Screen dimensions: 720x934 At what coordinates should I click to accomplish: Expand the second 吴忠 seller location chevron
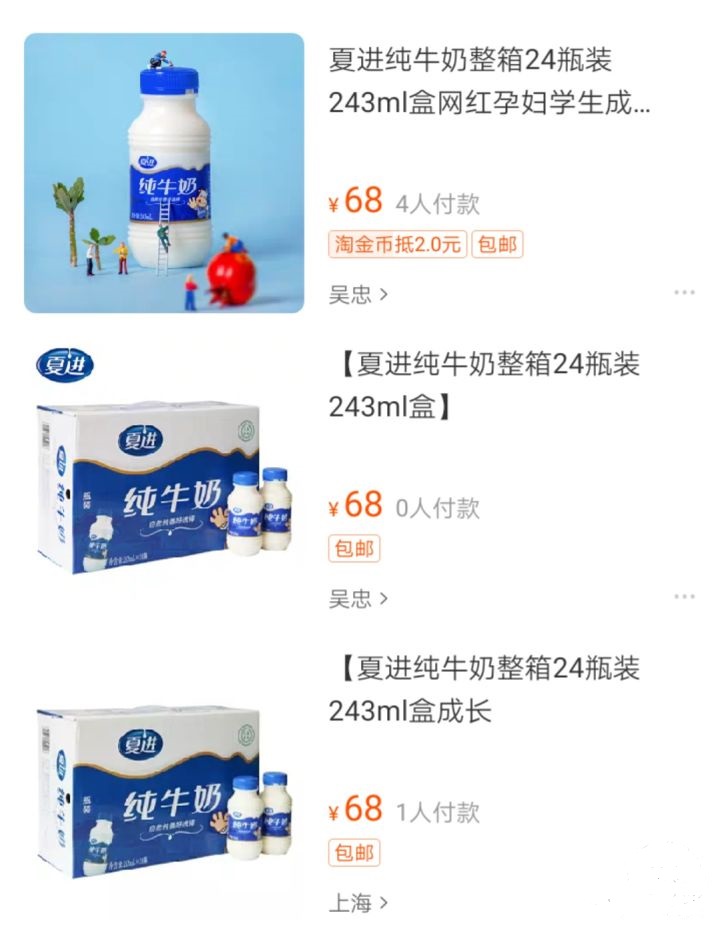(x=383, y=595)
